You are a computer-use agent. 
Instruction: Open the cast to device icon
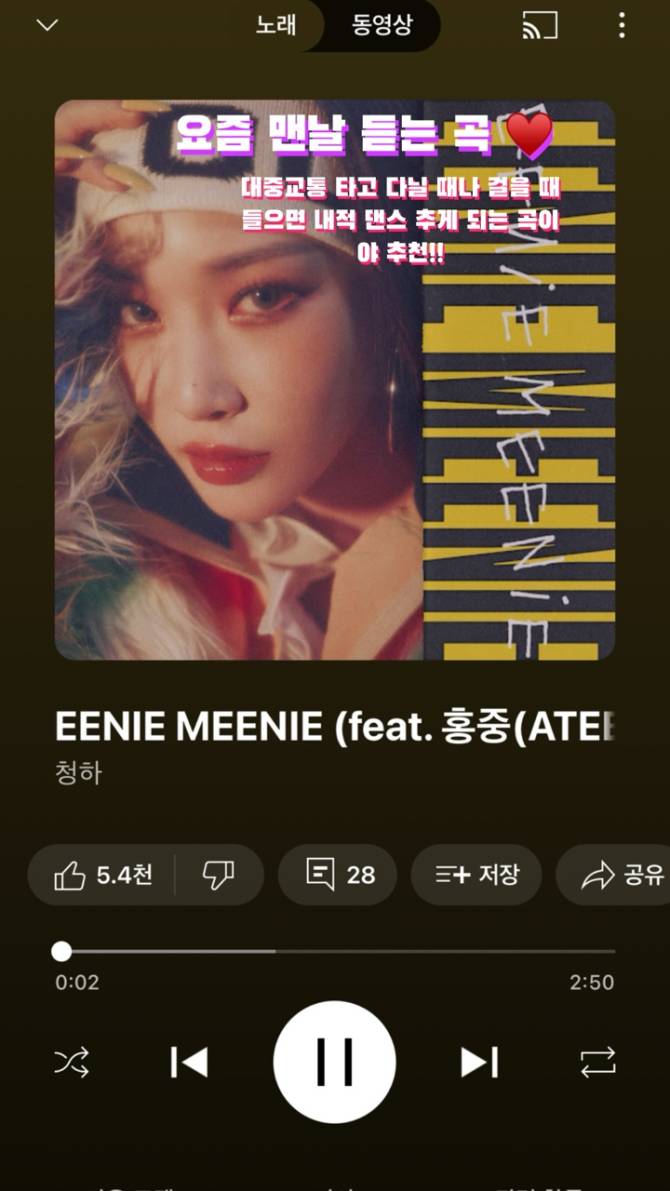coord(540,26)
